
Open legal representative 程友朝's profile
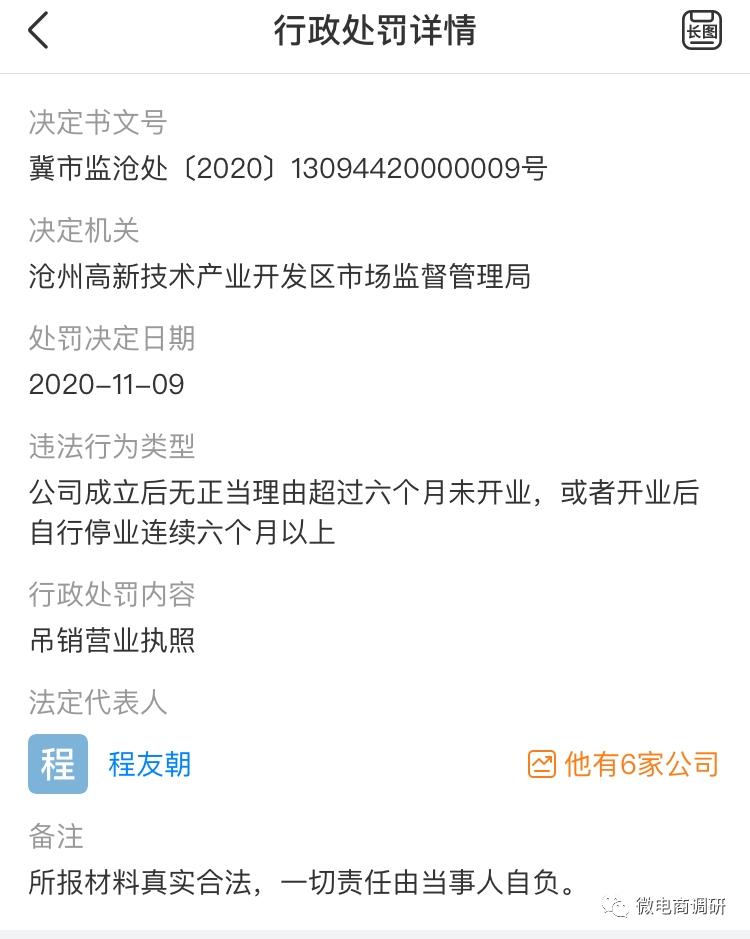(x=149, y=765)
